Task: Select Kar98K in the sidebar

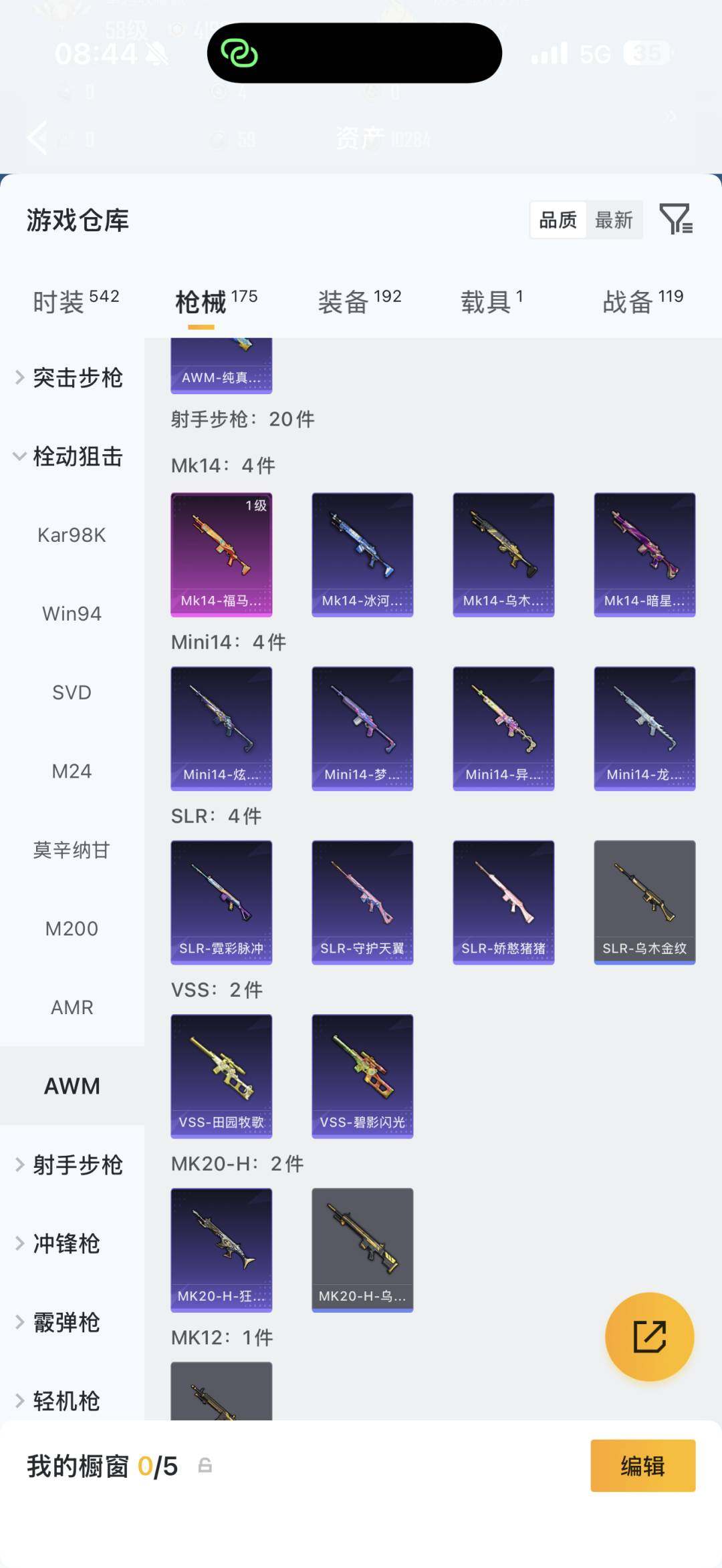Action: tap(72, 535)
